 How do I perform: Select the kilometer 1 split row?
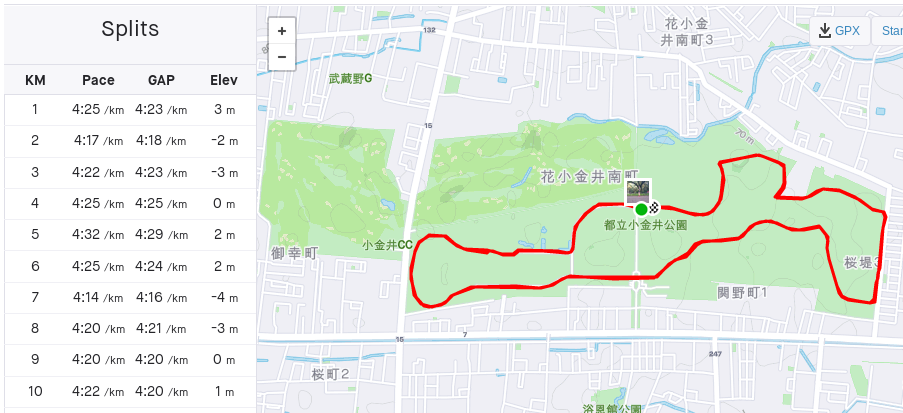(x=130, y=109)
